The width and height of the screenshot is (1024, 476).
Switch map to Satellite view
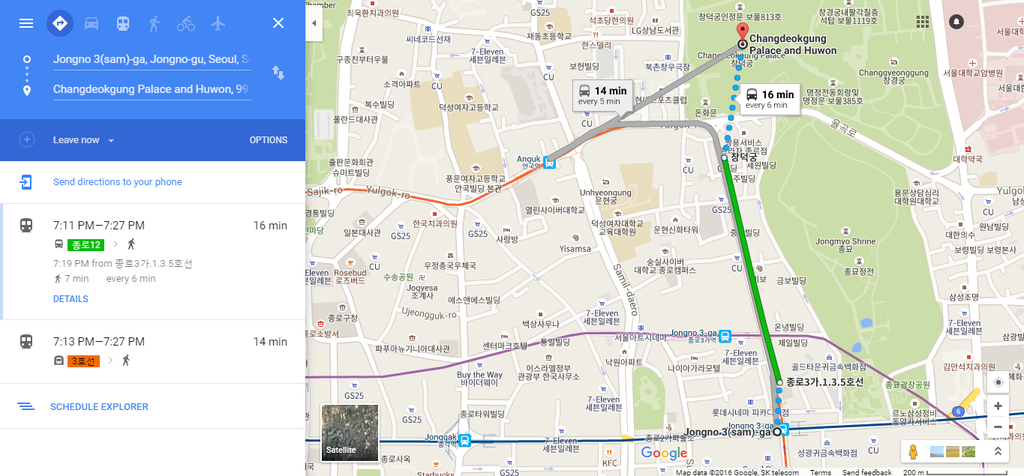[x=350, y=432]
